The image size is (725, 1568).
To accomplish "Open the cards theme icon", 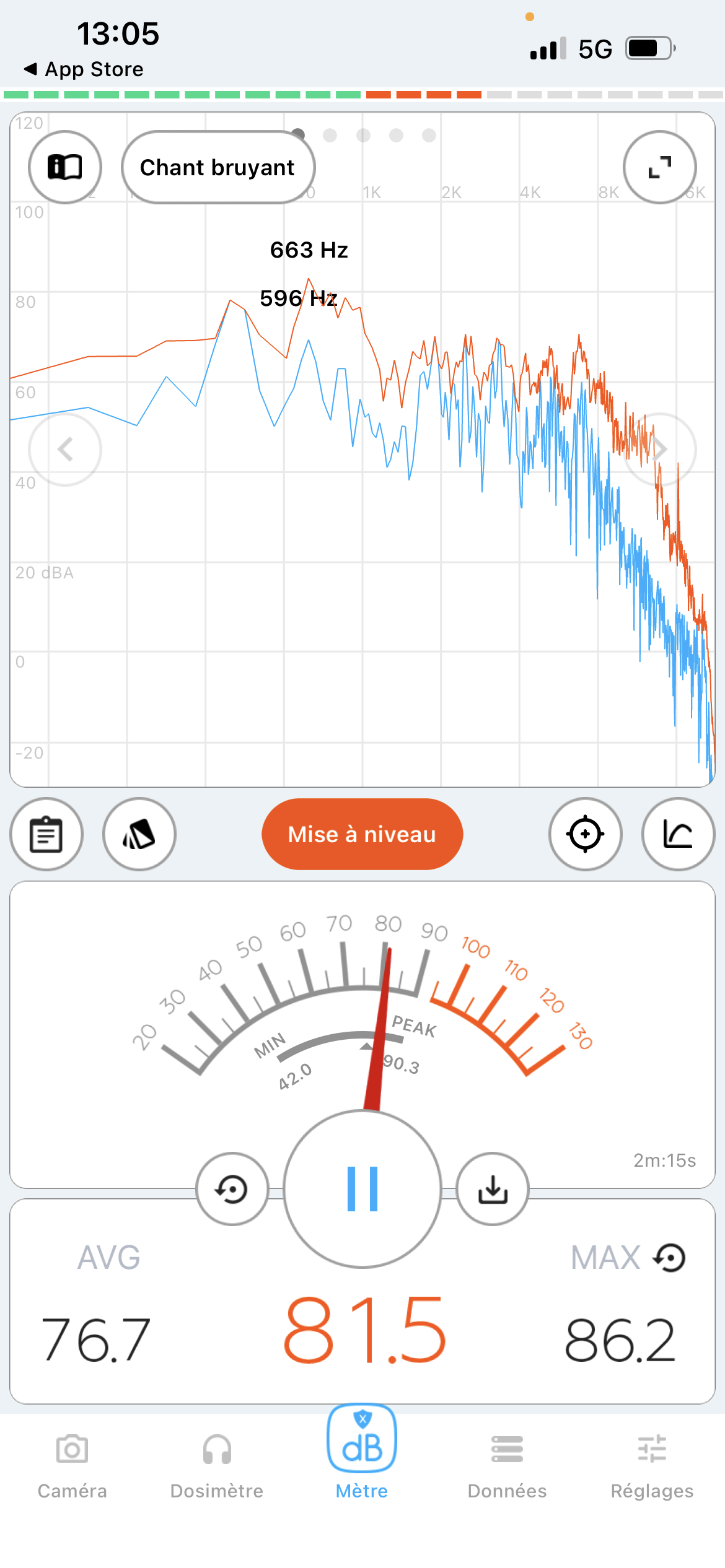I will click(139, 834).
